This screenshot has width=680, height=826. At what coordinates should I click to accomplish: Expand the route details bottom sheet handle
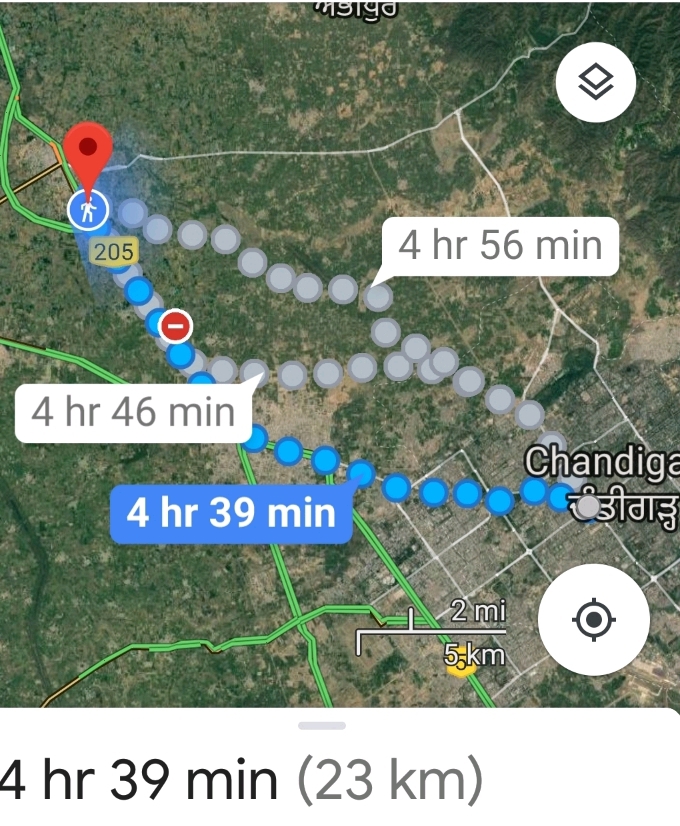tap(322, 725)
